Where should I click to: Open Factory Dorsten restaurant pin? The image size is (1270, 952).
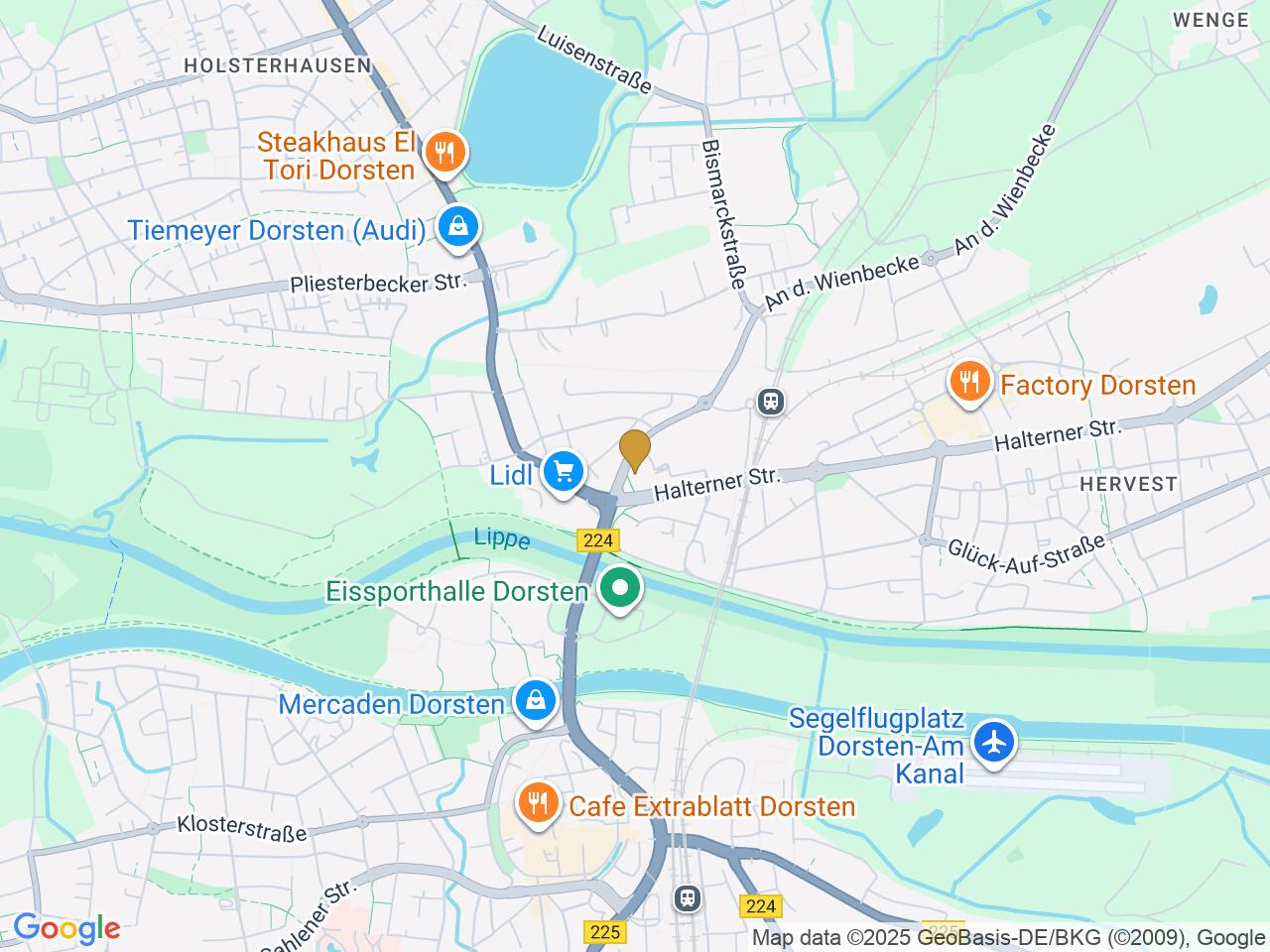(x=969, y=381)
